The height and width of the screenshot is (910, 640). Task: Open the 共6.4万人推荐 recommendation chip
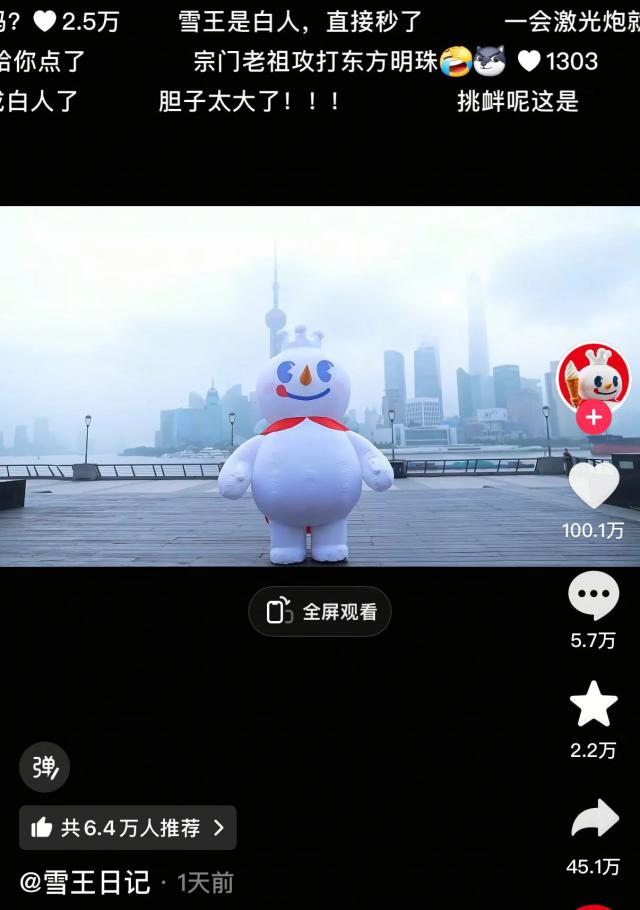tap(128, 827)
